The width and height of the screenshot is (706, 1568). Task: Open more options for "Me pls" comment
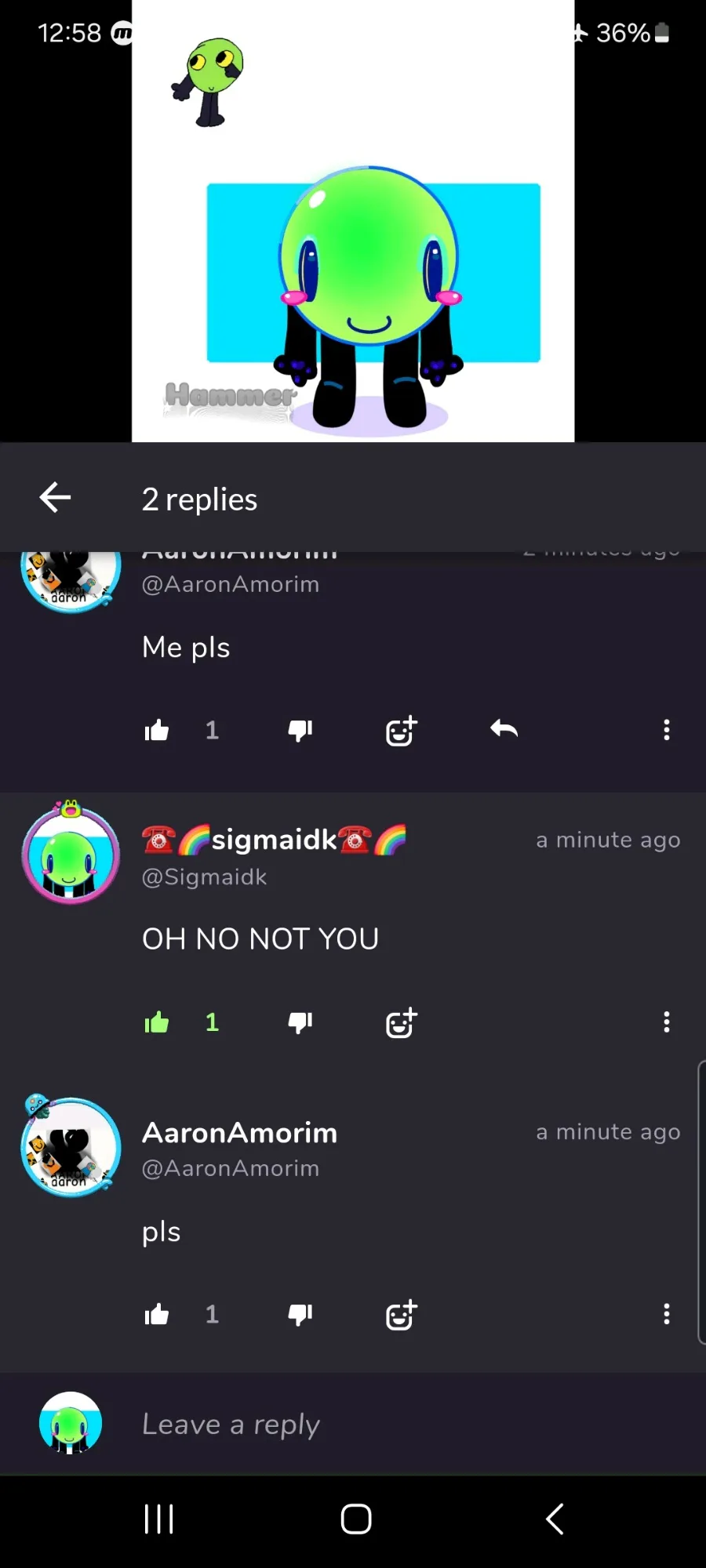coord(667,730)
